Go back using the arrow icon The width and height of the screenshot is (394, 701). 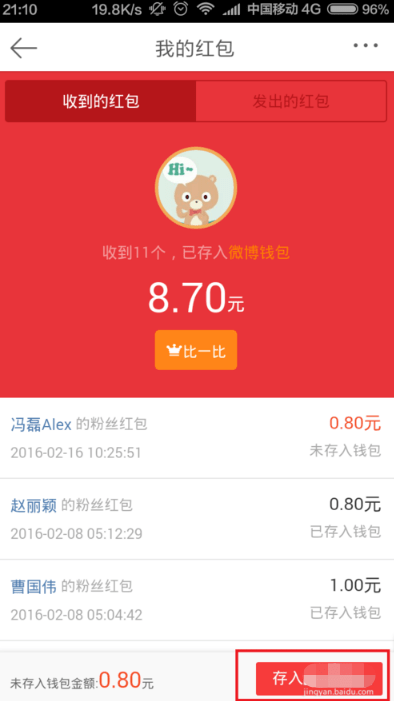tap(23, 47)
